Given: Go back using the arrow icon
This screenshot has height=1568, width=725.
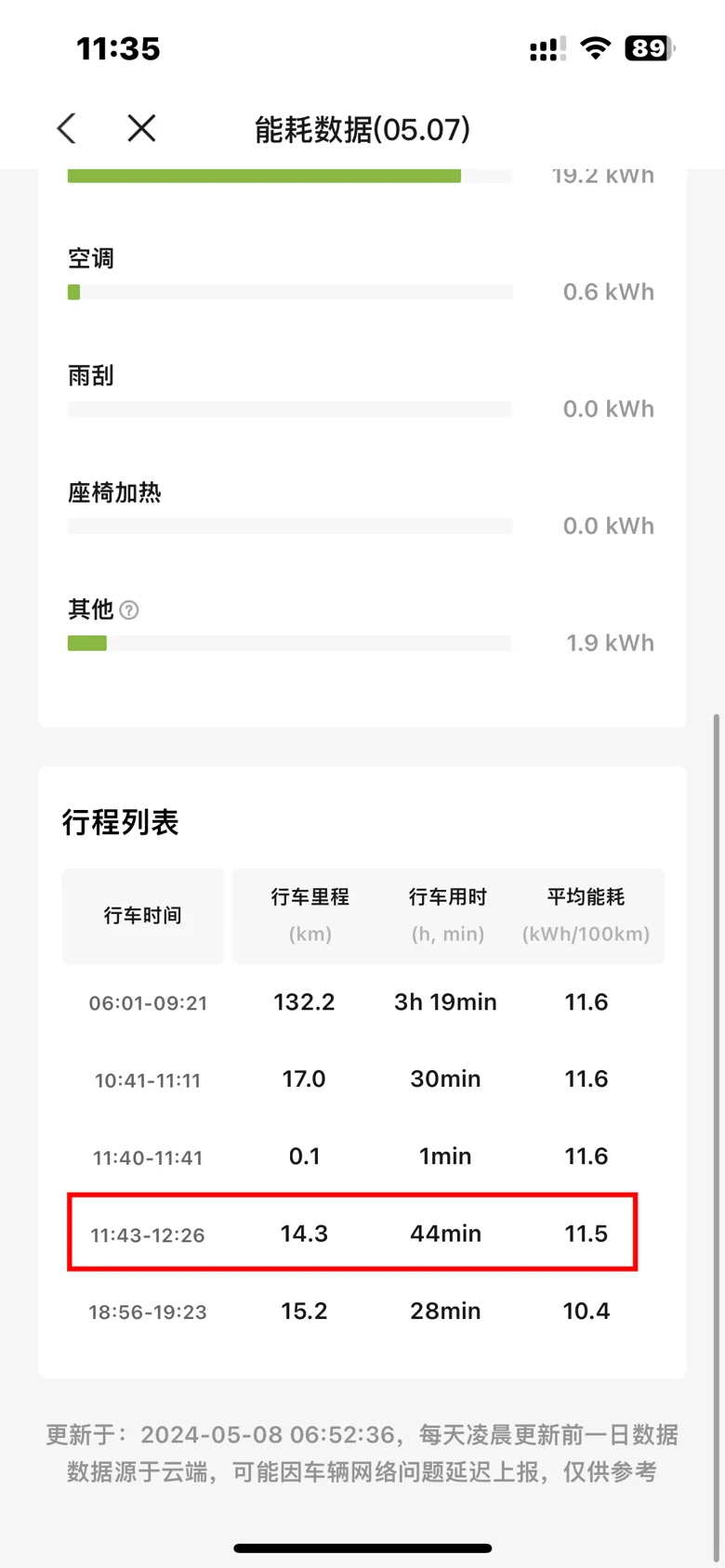Looking at the screenshot, I should coord(66,128).
